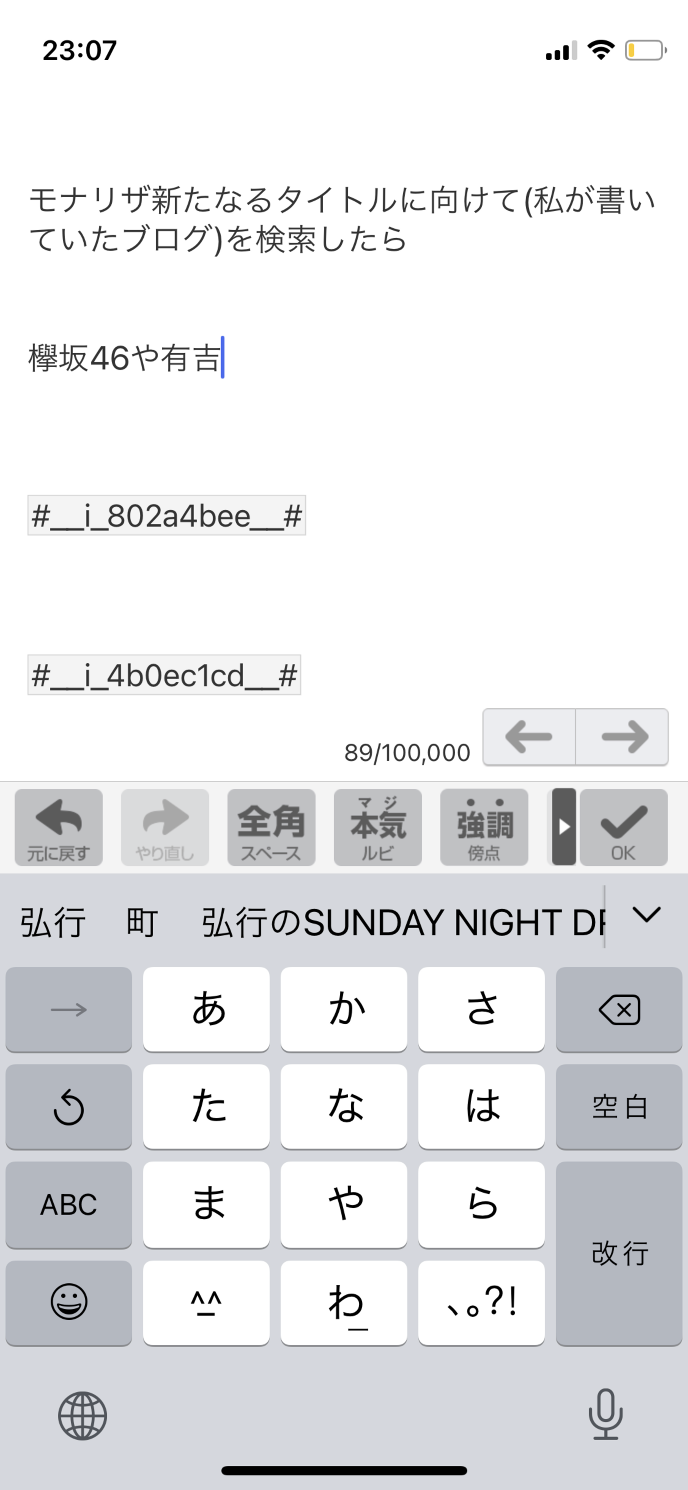
Task: Start voice dictation with the microphone
Action: pyautogui.click(x=605, y=1414)
